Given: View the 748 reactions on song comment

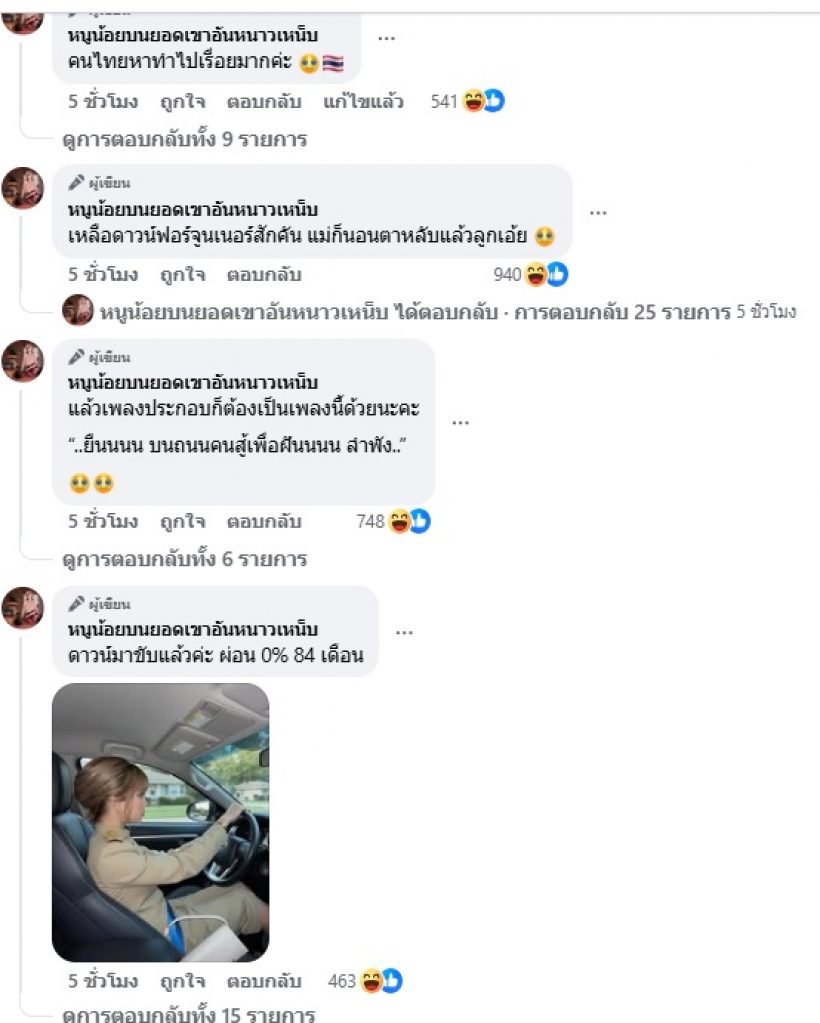Looking at the screenshot, I should pos(393,521).
